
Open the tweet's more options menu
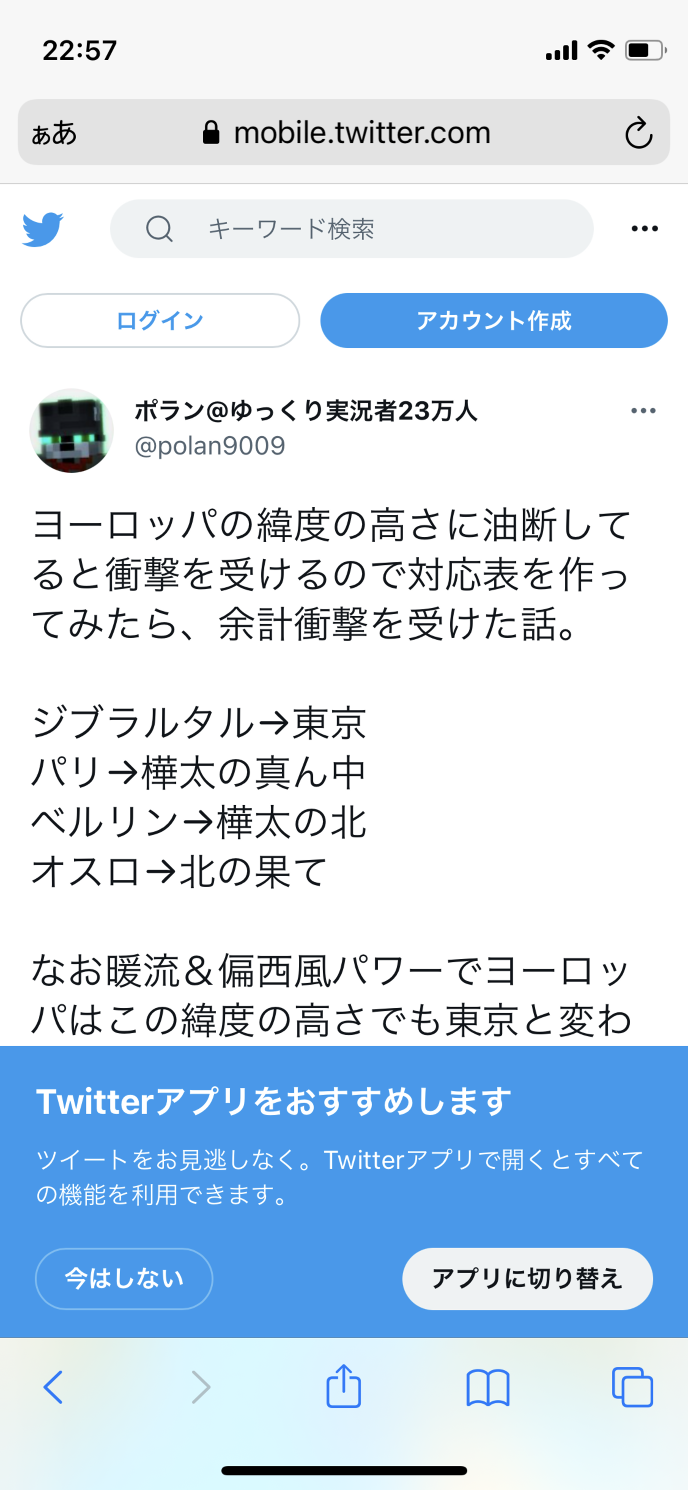point(643,411)
